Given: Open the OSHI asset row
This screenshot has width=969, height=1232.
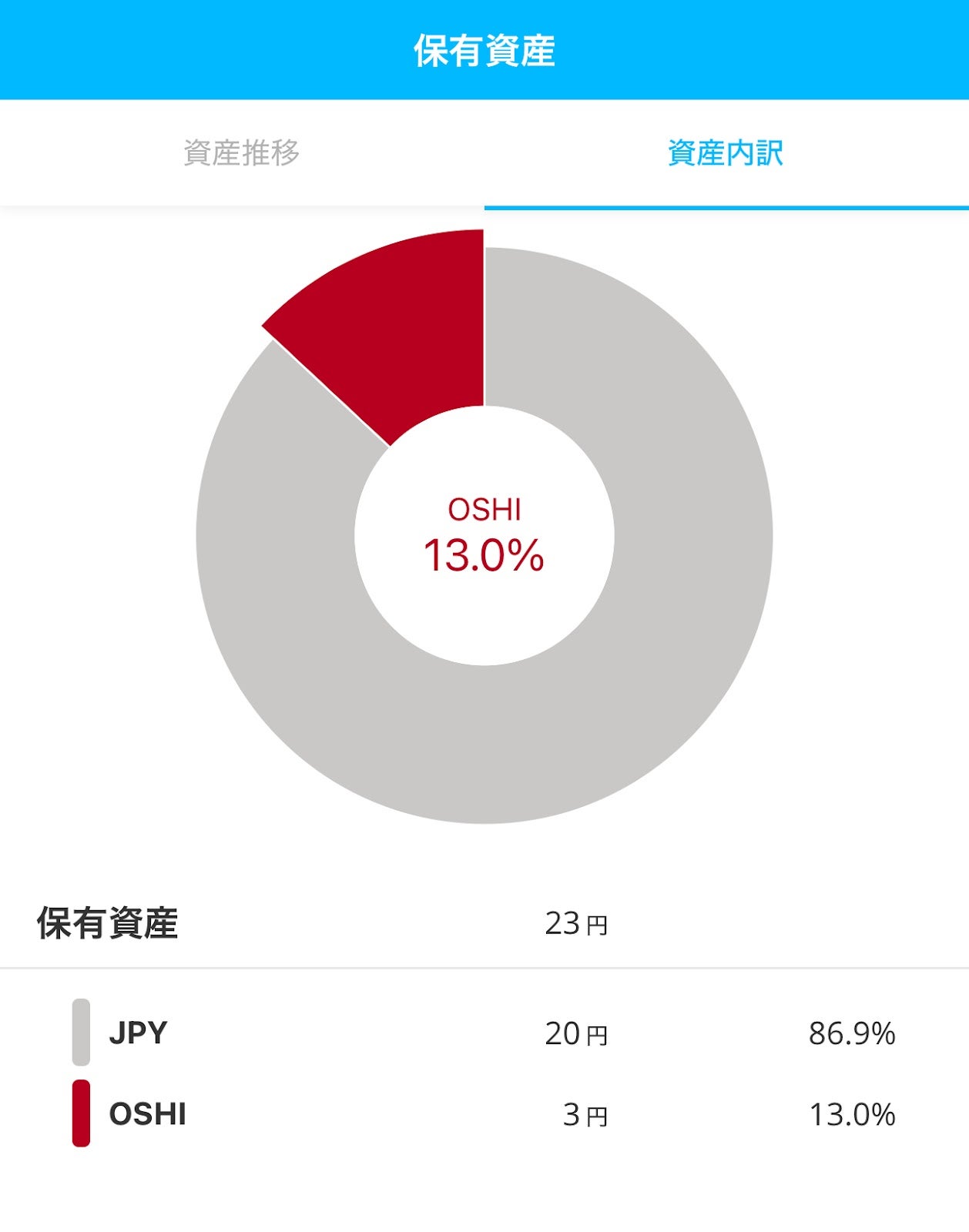Looking at the screenshot, I should click(x=484, y=1113).
